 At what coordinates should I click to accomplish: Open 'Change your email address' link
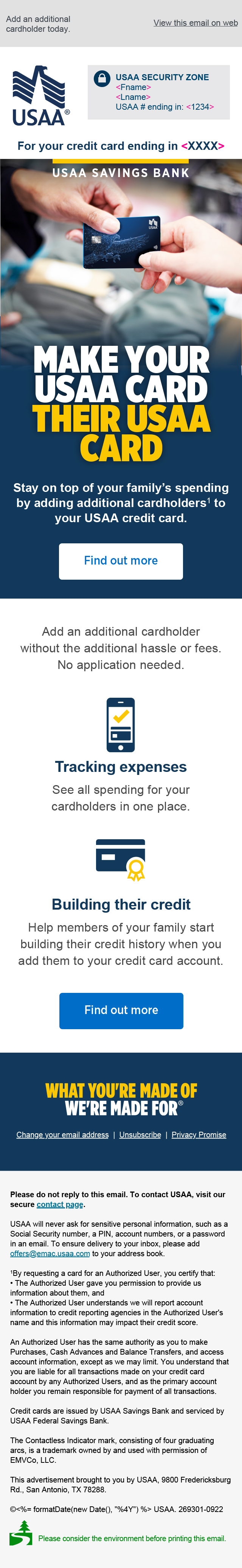click(63, 1135)
